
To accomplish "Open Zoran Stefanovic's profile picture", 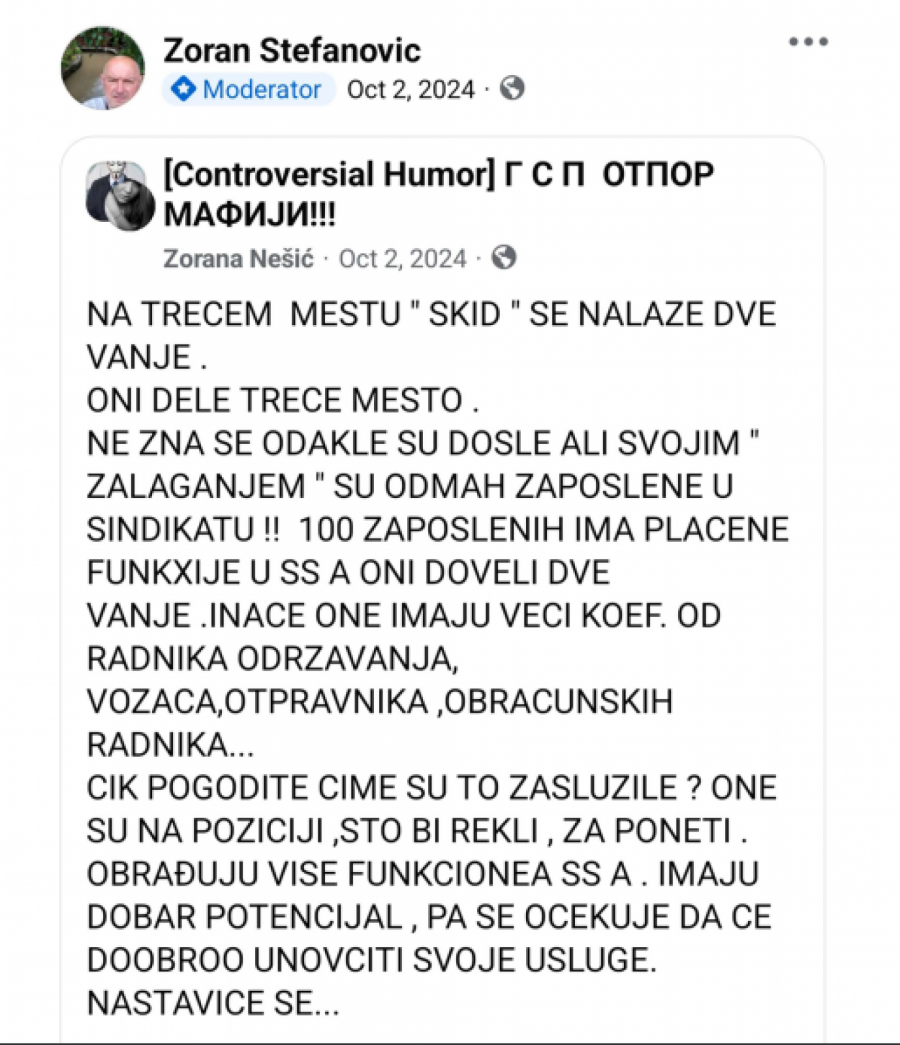I will (102, 67).
